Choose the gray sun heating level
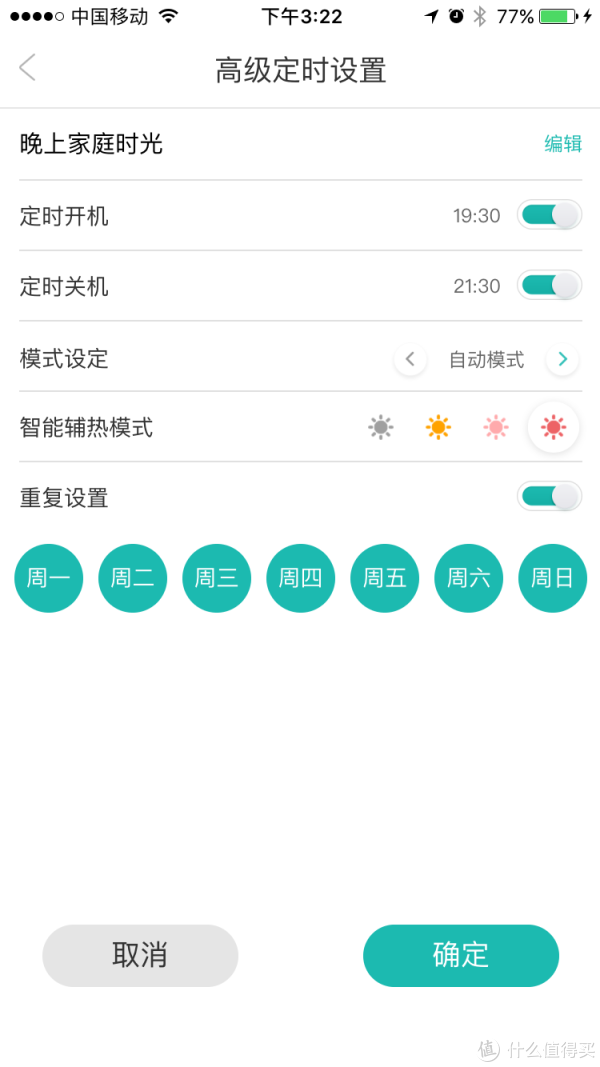 (x=381, y=427)
